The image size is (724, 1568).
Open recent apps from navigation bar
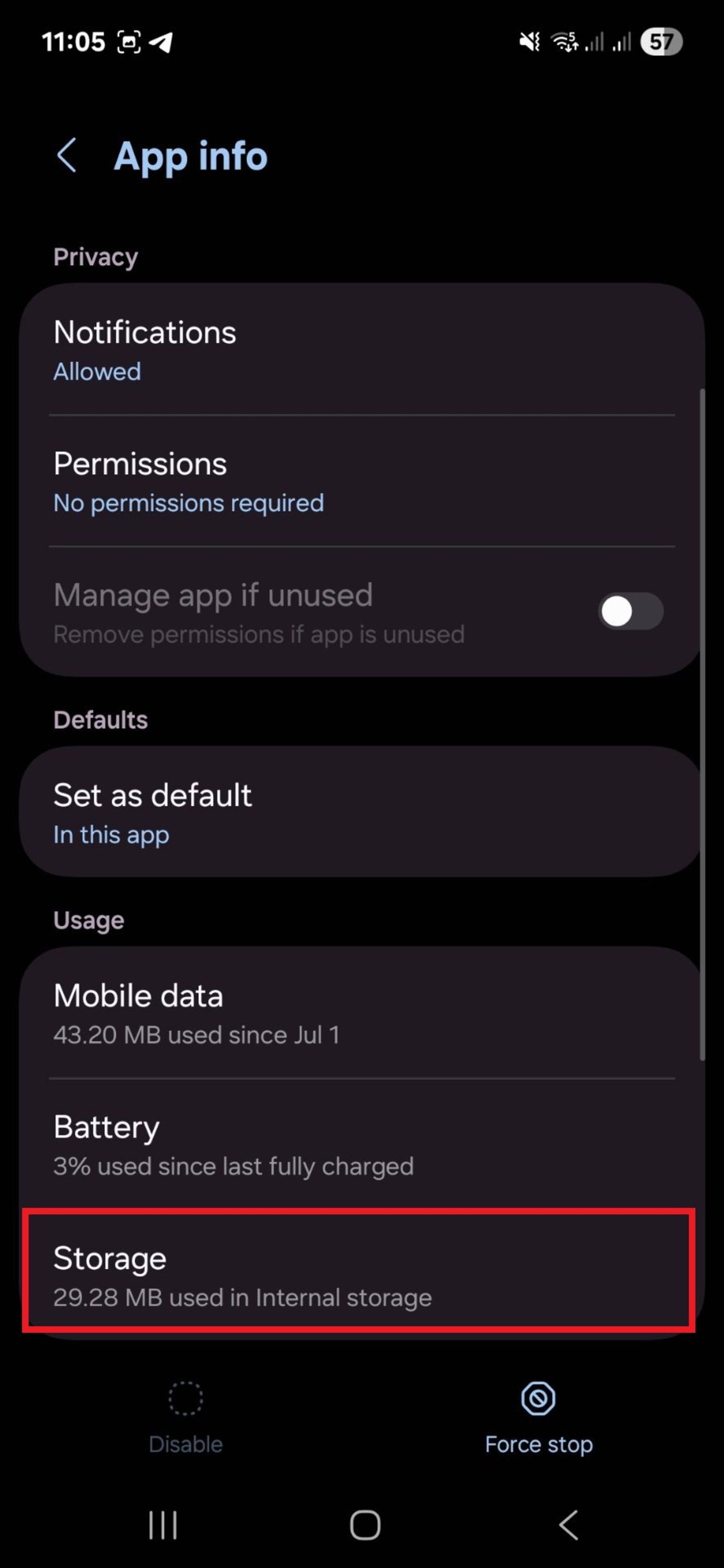163,1525
